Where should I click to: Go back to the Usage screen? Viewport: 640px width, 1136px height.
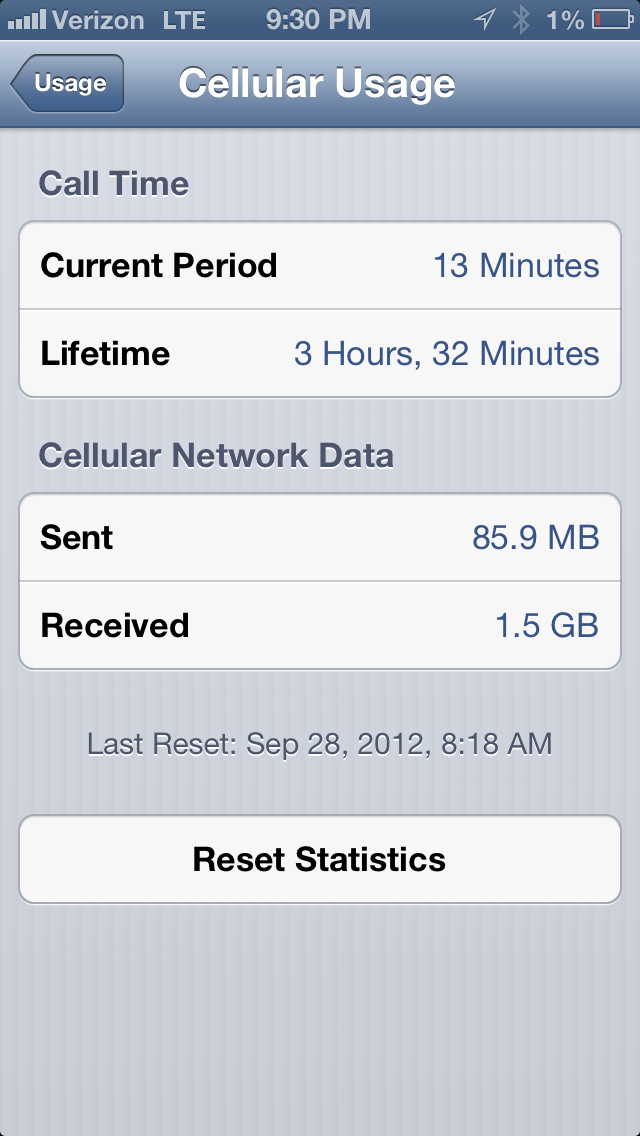pos(67,83)
